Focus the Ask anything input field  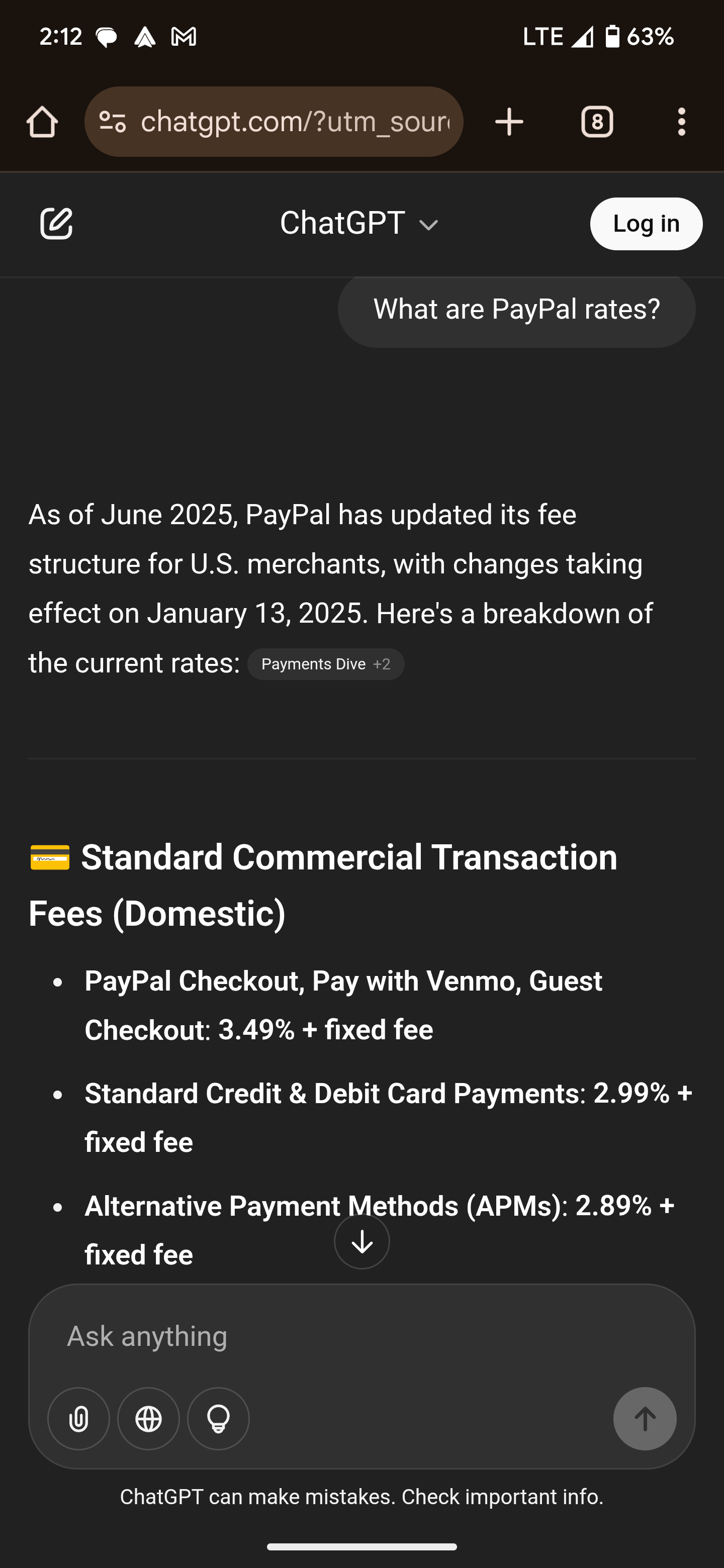pyautogui.click(x=361, y=1336)
